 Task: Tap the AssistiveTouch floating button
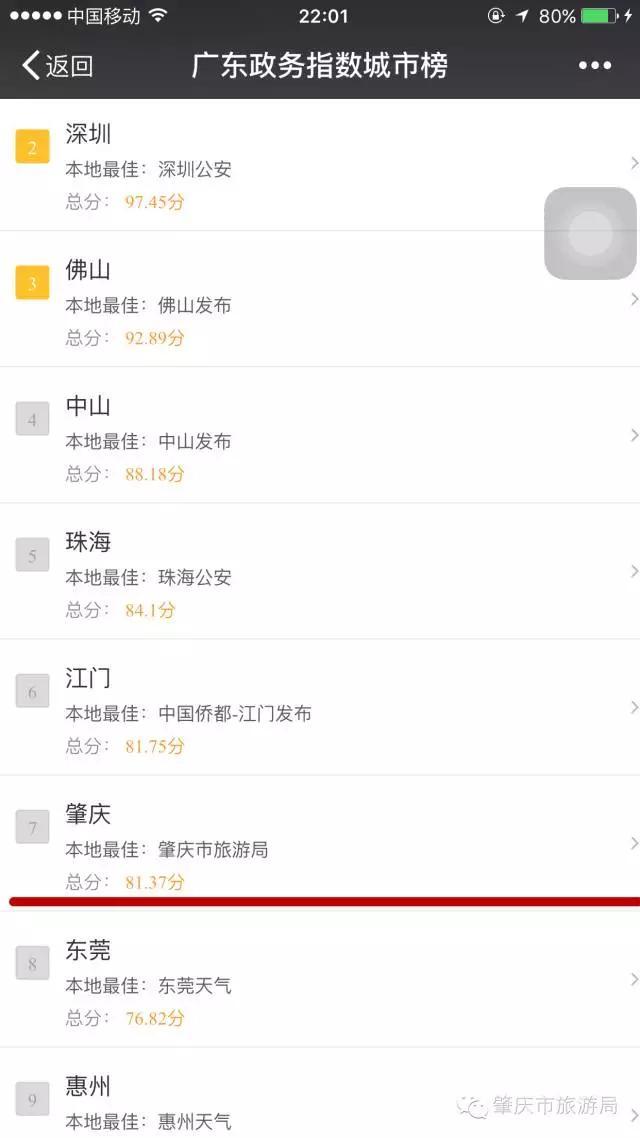coord(590,233)
